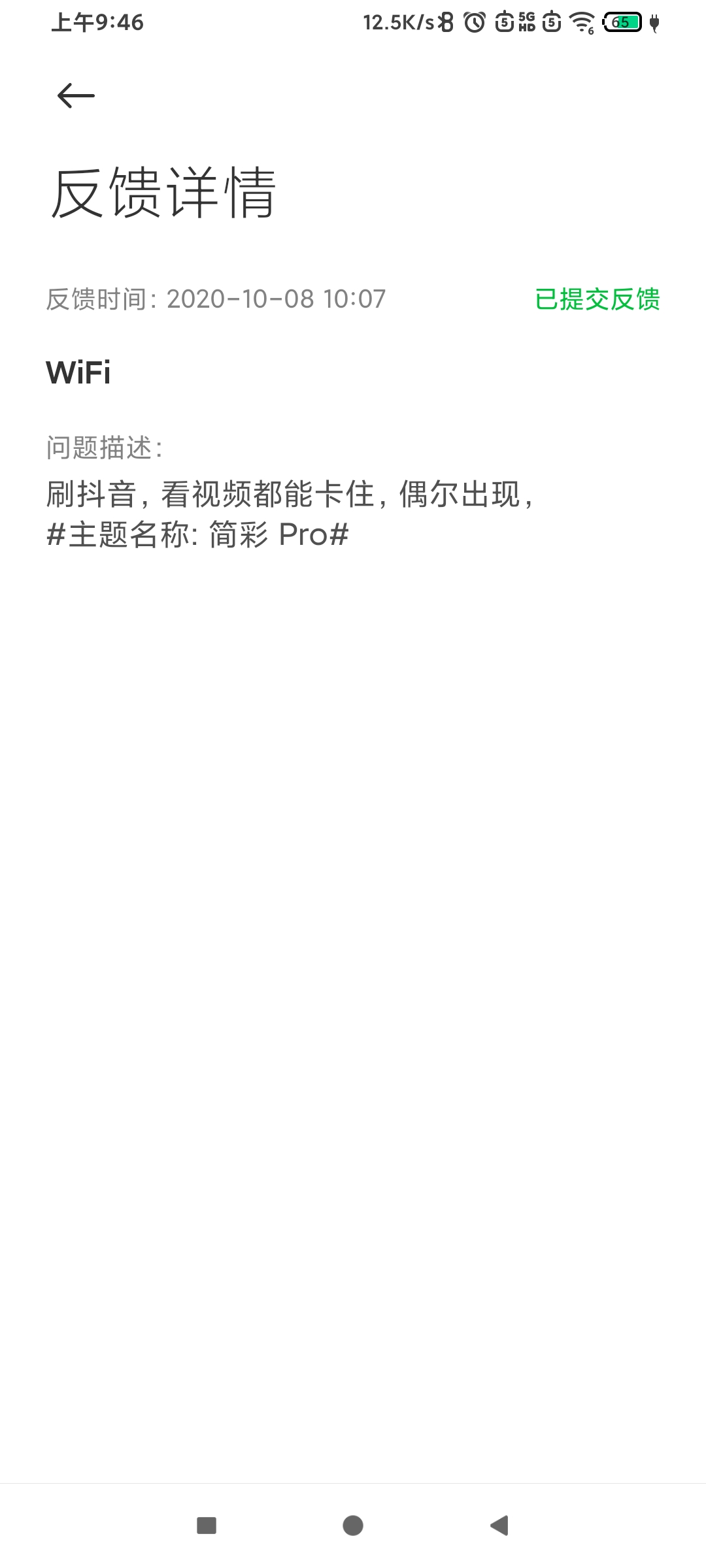Return to the home screen
The width and height of the screenshot is (706, 1568).
coord(353,1526)
